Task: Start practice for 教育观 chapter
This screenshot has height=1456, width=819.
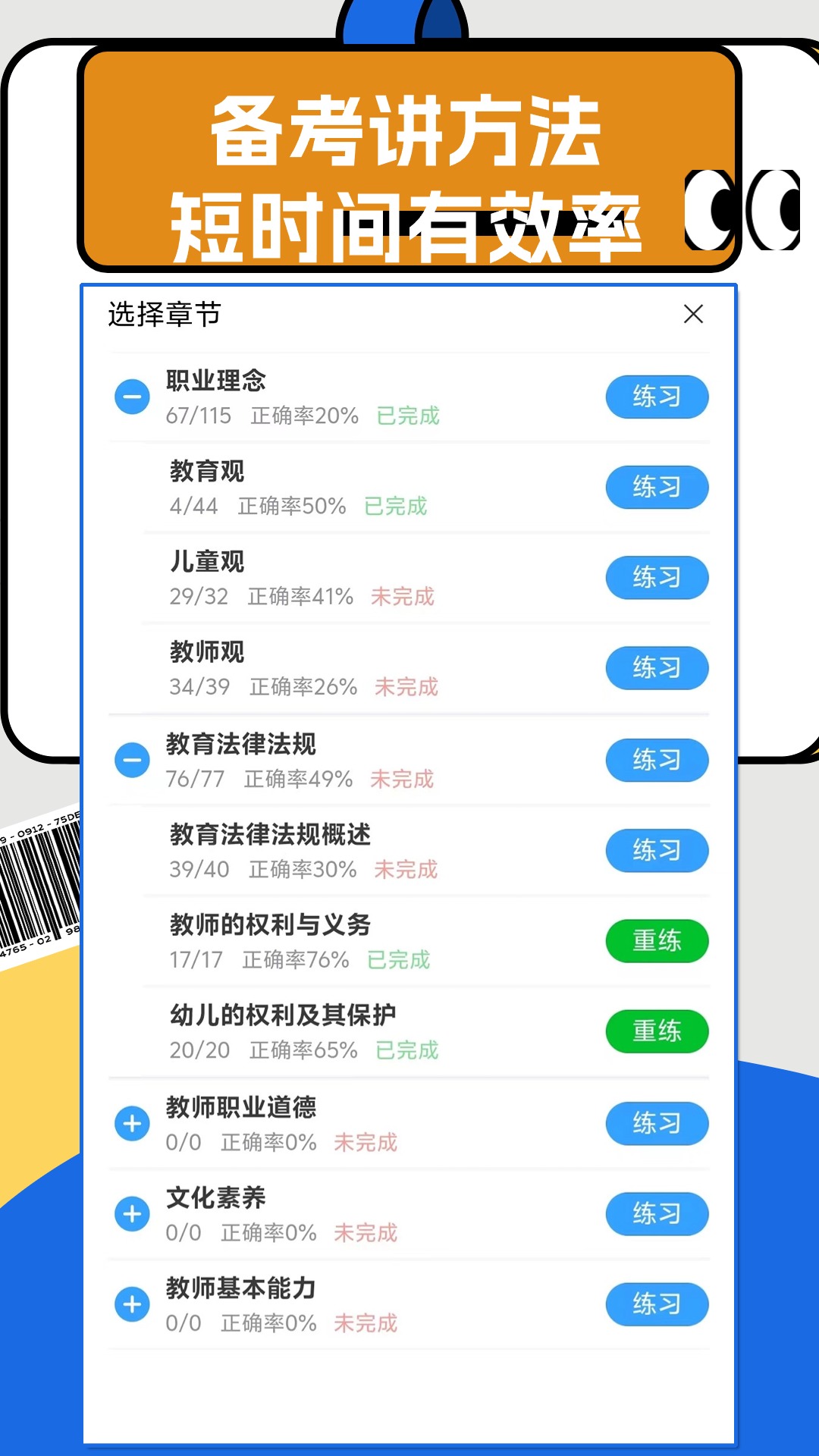Action: 657,487
